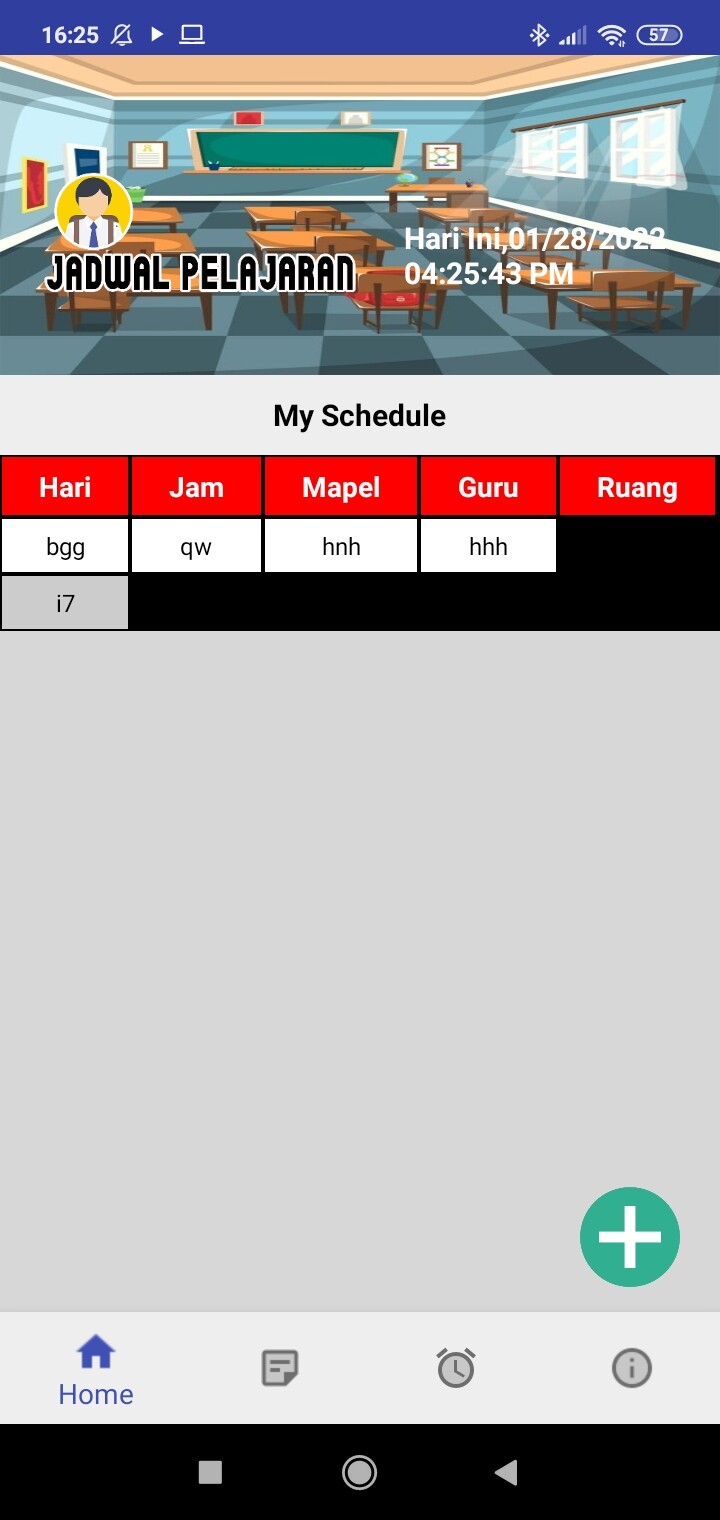
Task: Open the info tab
Action: pyautogui.click(x=631, y=1367)
